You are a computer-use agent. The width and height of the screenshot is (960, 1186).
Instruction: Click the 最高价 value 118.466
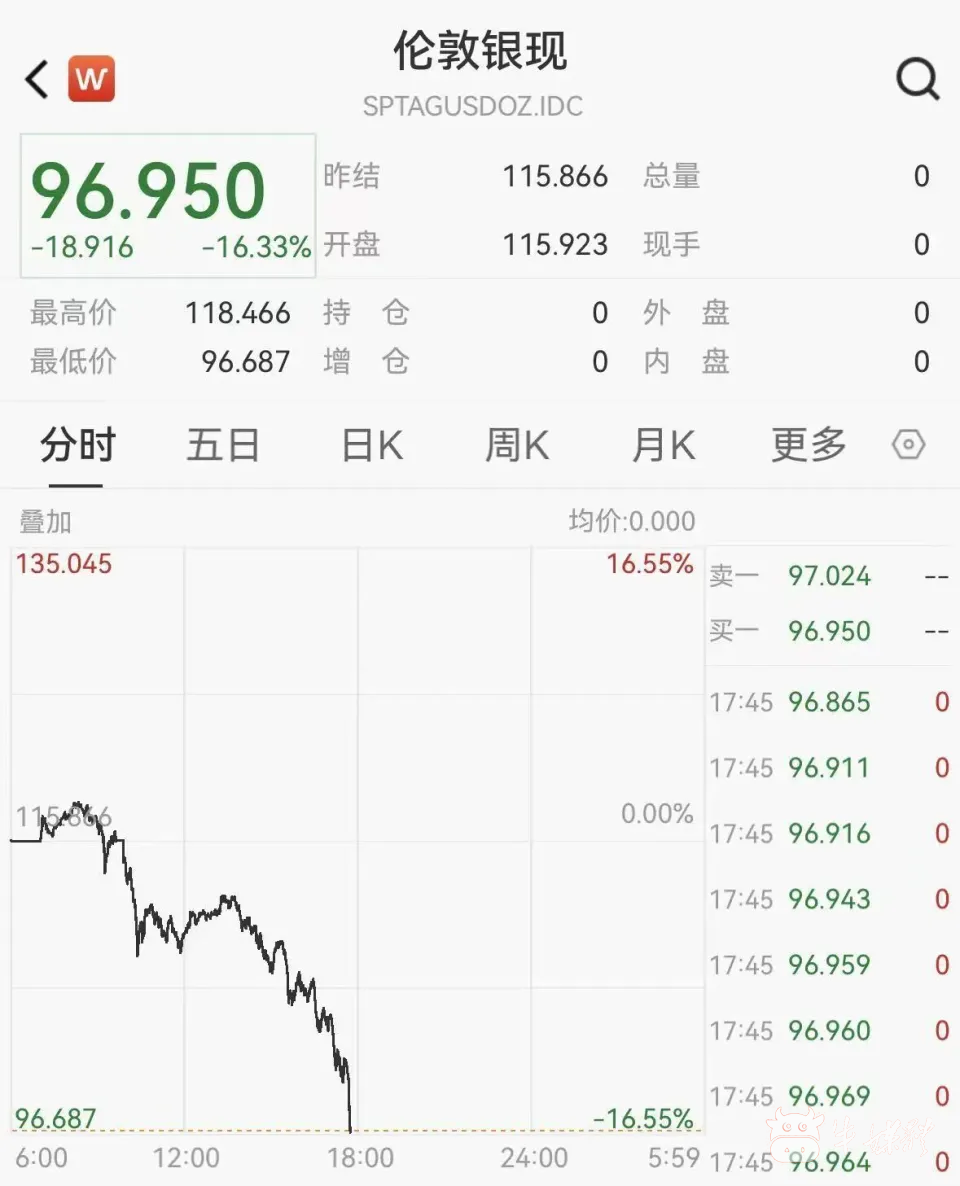point(238,313)
